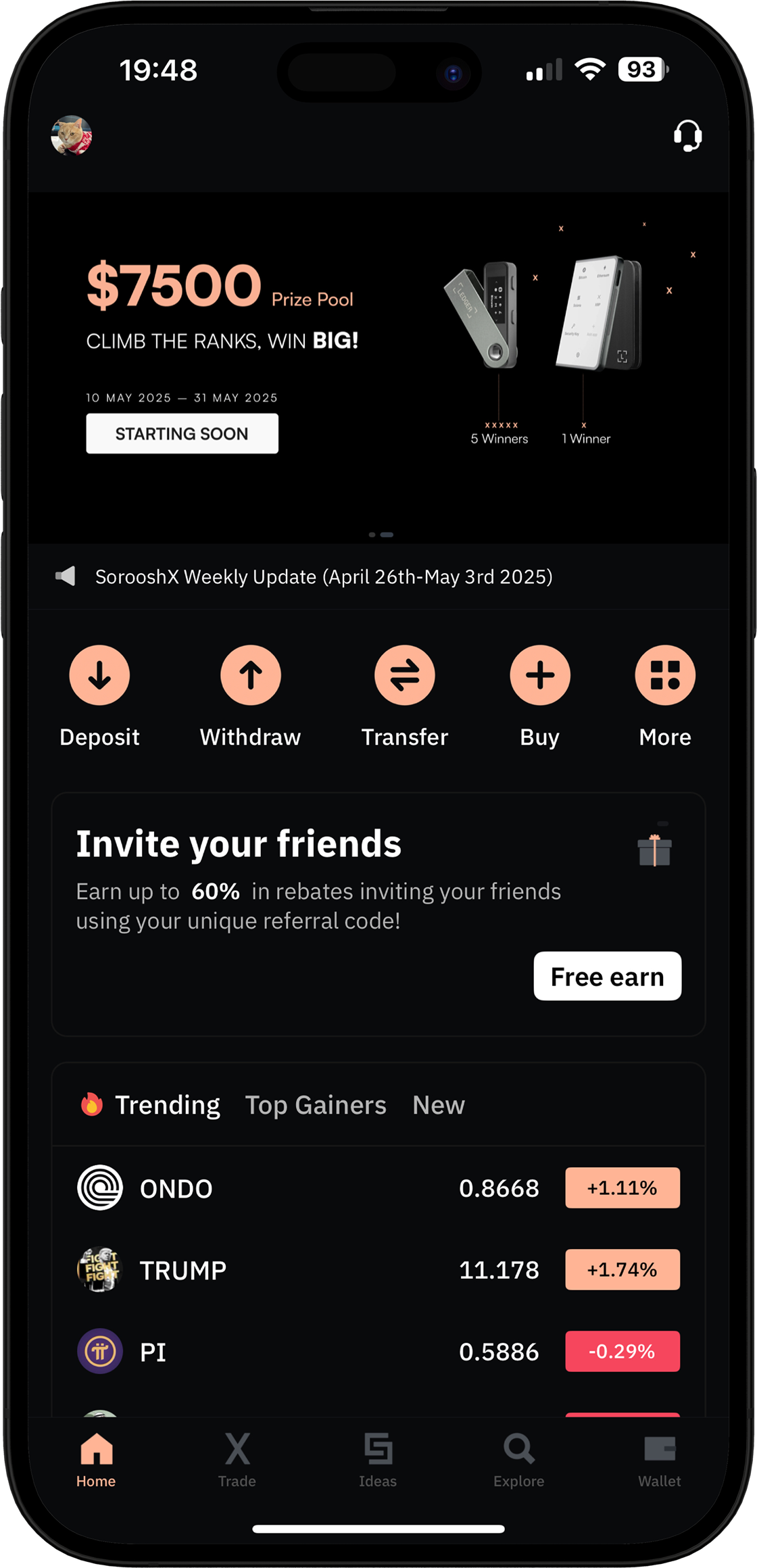Open the profile avatar
757x1568 pixels.
click(72, 136)
